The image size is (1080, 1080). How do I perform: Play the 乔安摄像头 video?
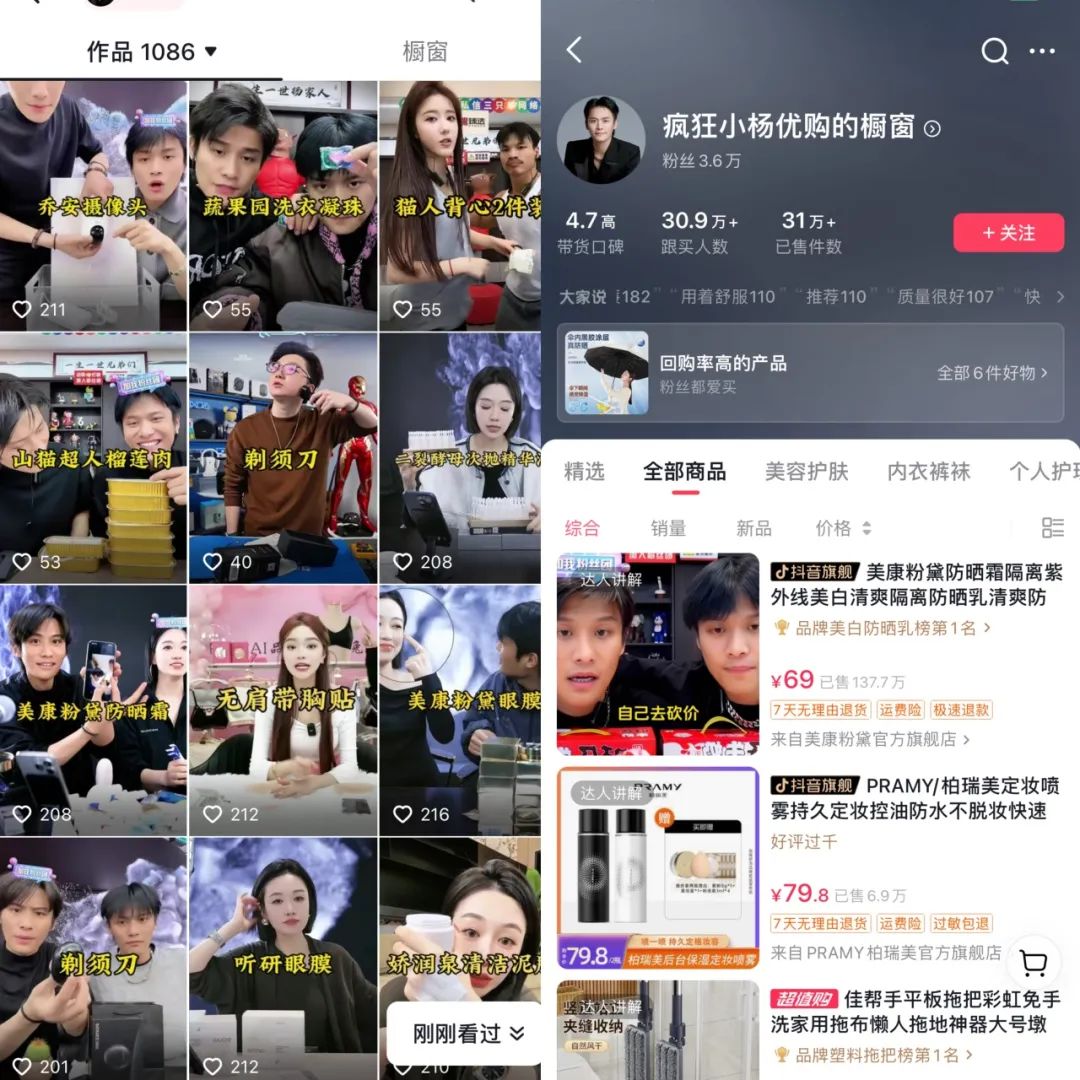(x=93, y=206)
